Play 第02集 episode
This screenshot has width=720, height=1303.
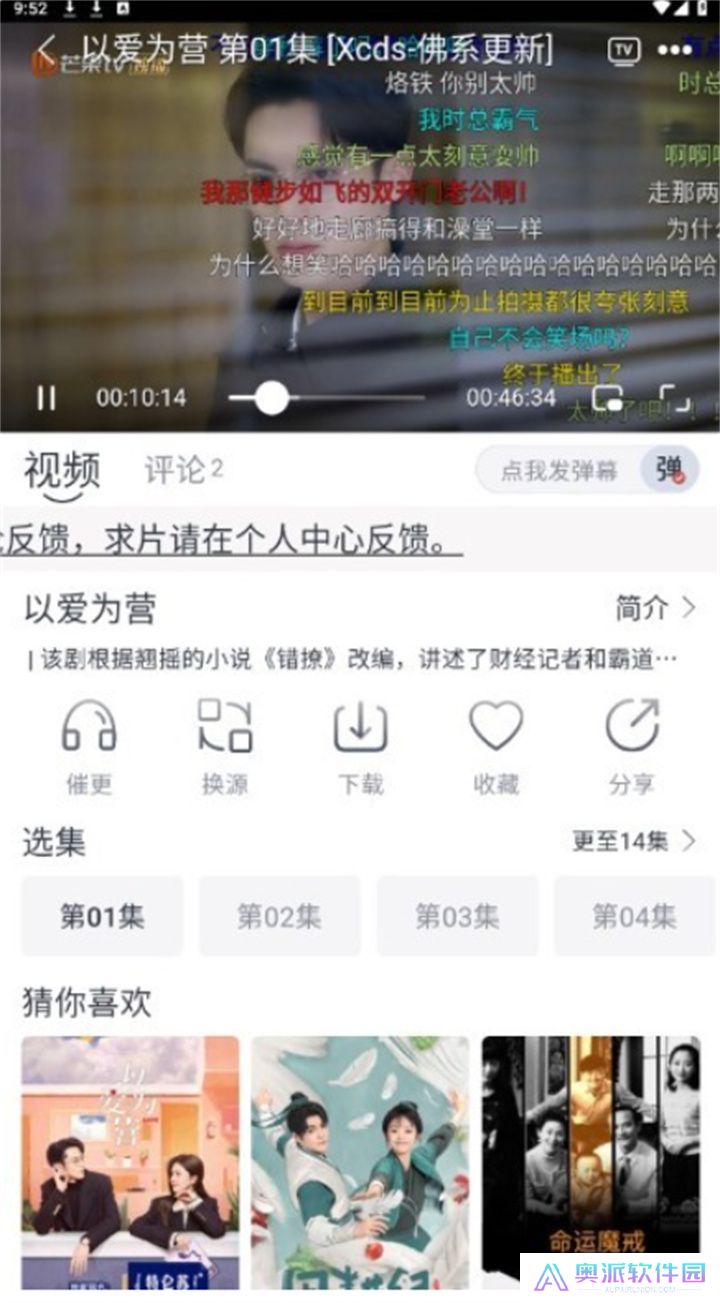277,915
